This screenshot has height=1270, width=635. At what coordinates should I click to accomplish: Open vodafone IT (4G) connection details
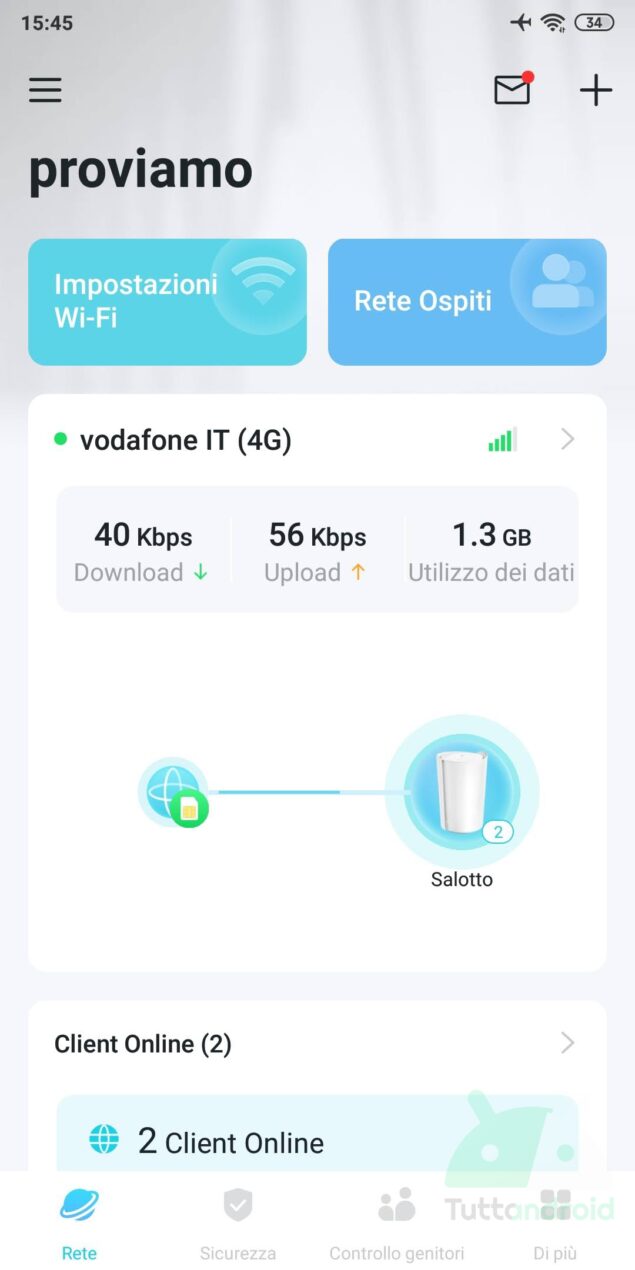click(x=317, y=440)
